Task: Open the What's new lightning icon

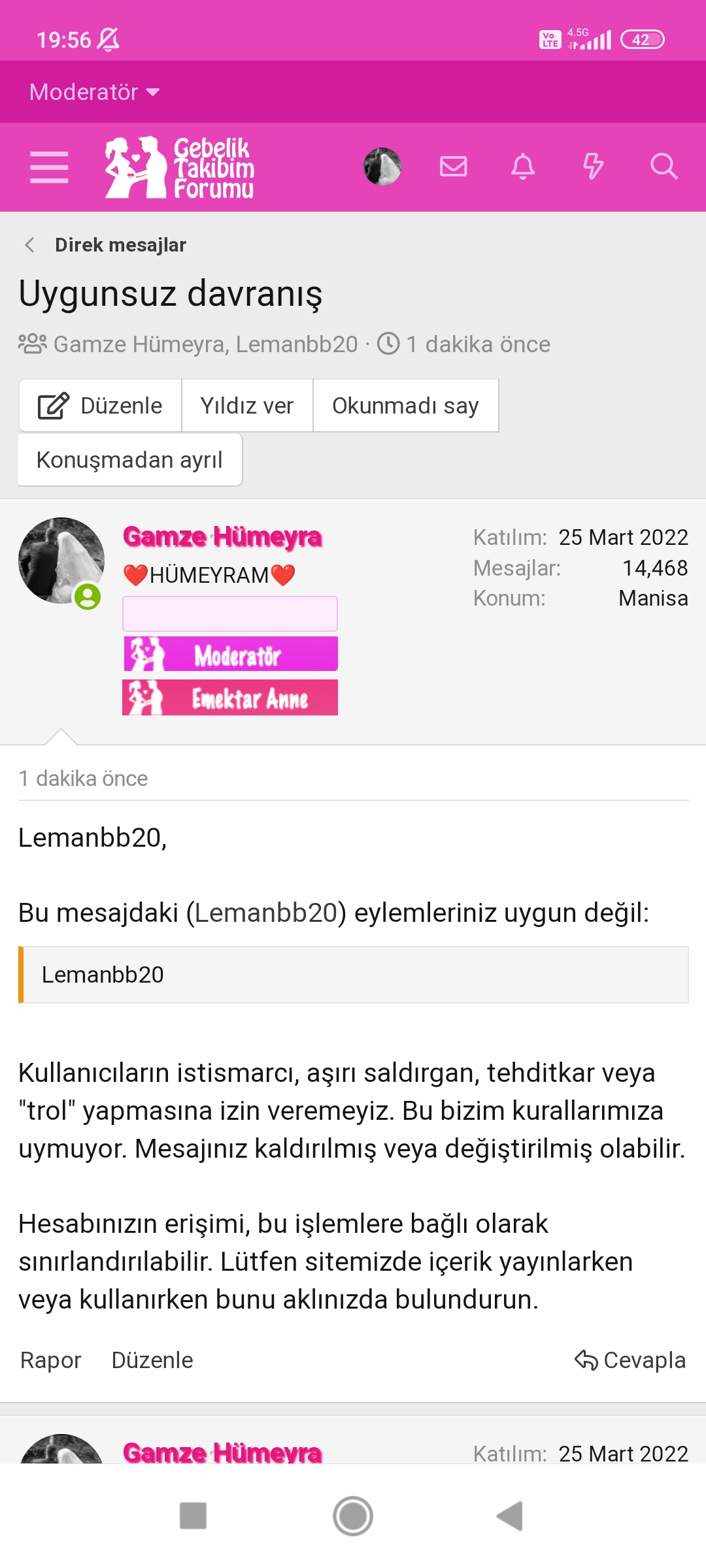Action: [x=593, y=167]
